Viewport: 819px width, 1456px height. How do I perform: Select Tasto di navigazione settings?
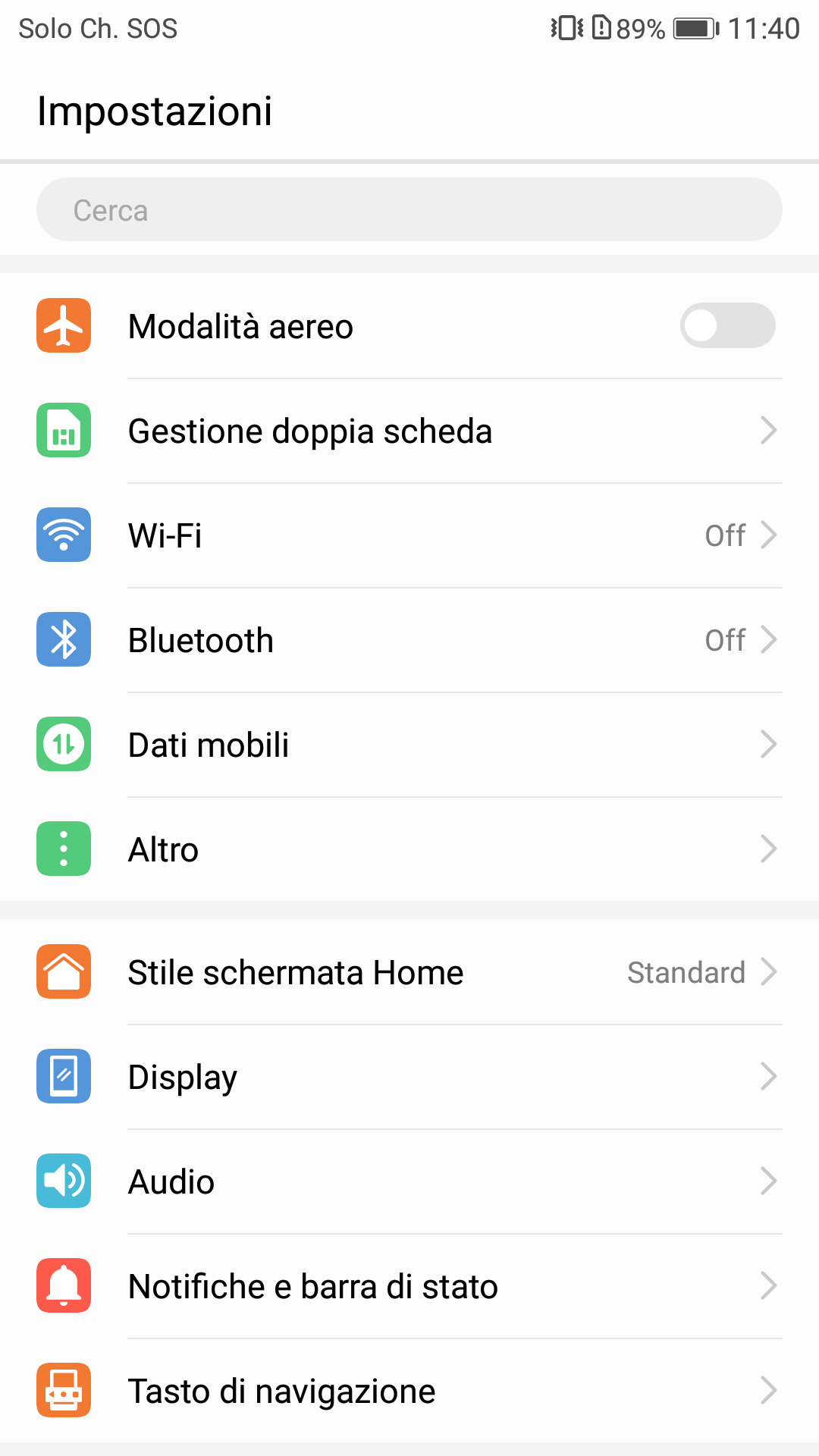[x=409, y=1391]
